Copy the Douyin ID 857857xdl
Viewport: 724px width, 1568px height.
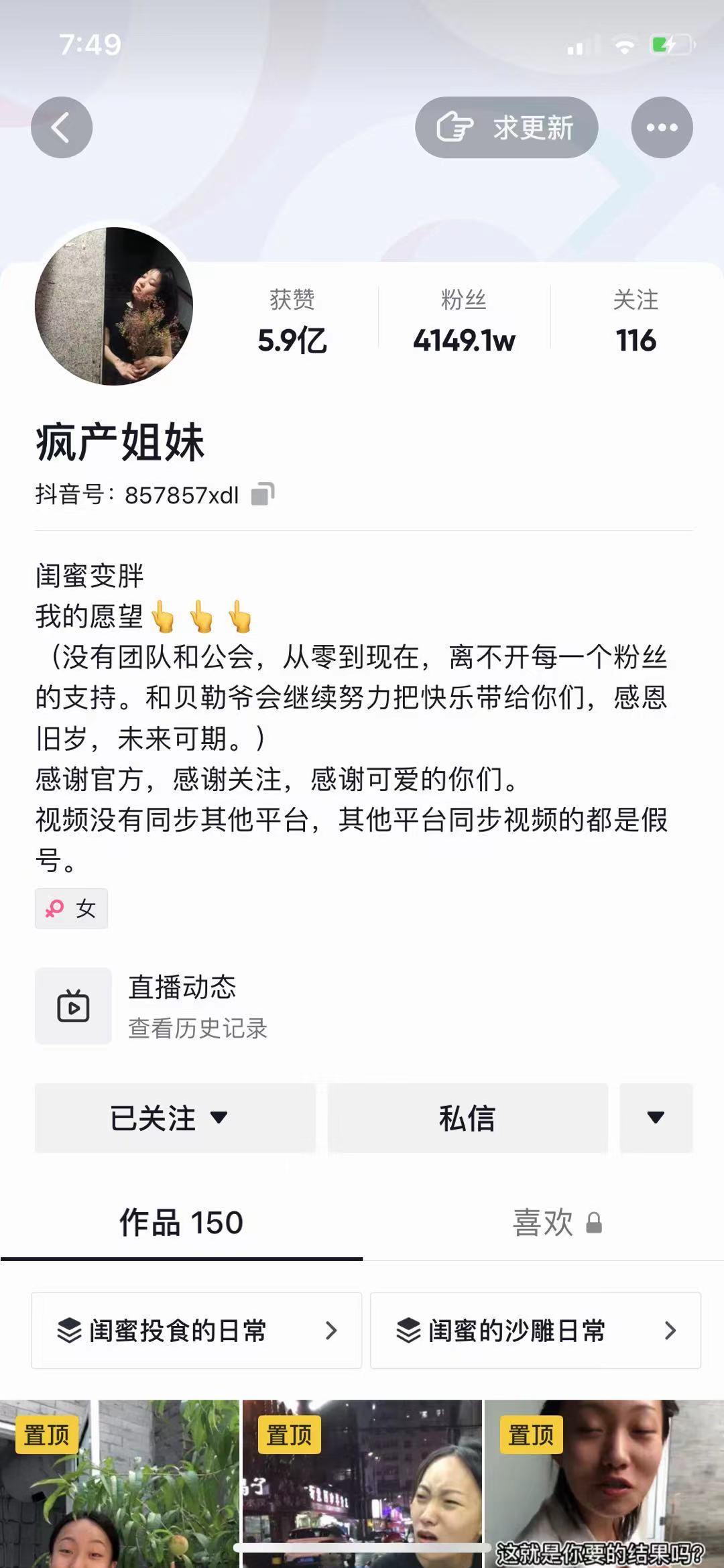(263, 494)
